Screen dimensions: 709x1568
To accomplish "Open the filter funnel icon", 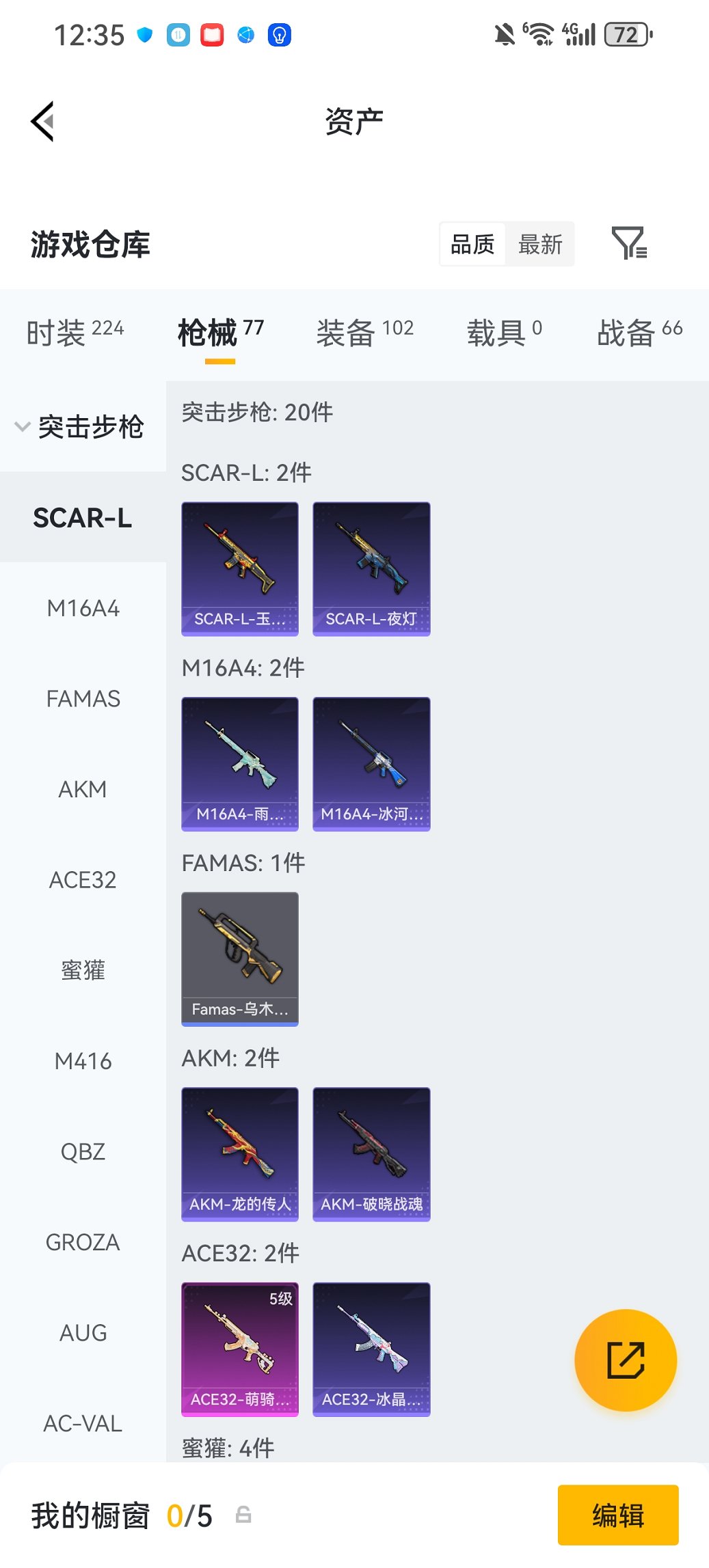I will 628,244.
